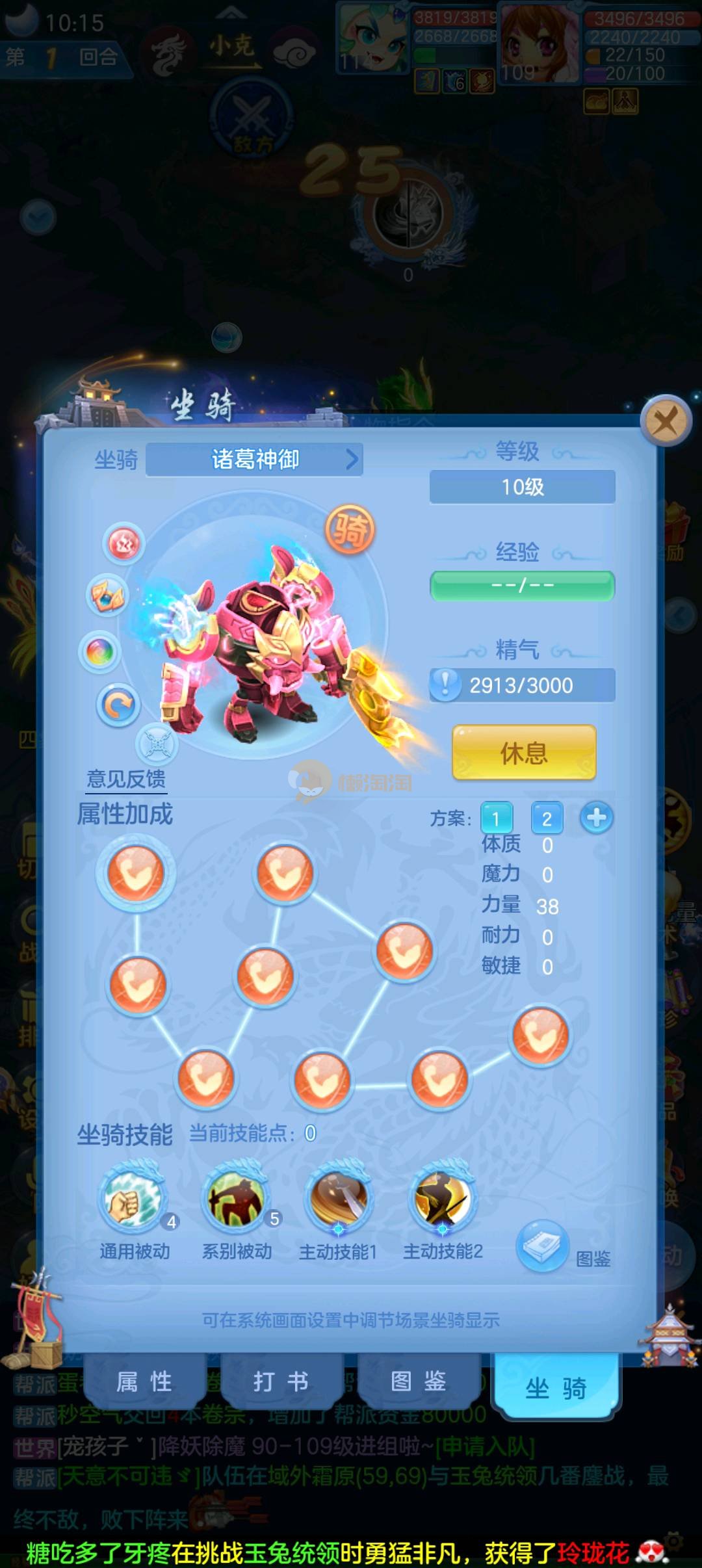Open the rainbow color dye icon
This screenshot has height=1568, width=702.
(x=100, y=651)
